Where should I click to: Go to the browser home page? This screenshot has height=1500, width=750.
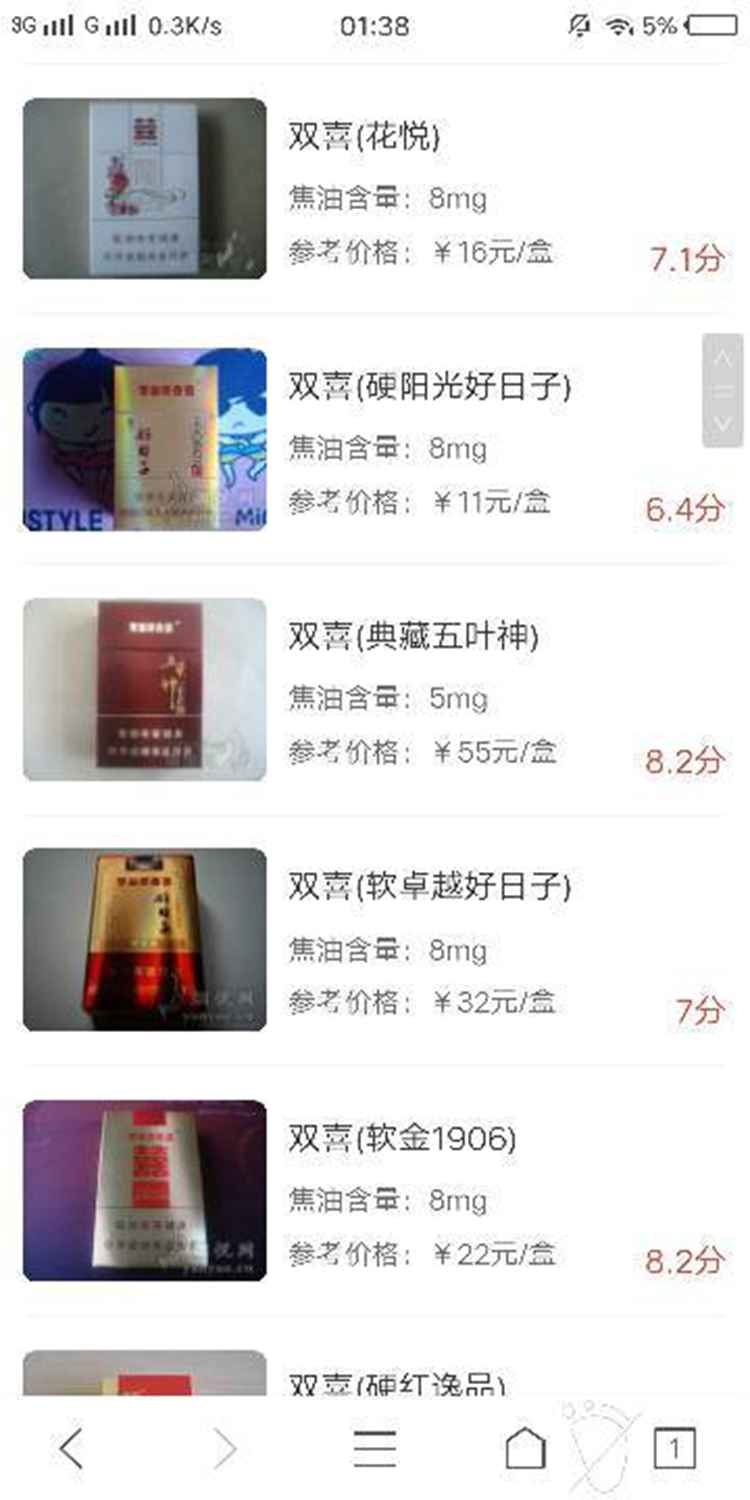[525, 1447]
